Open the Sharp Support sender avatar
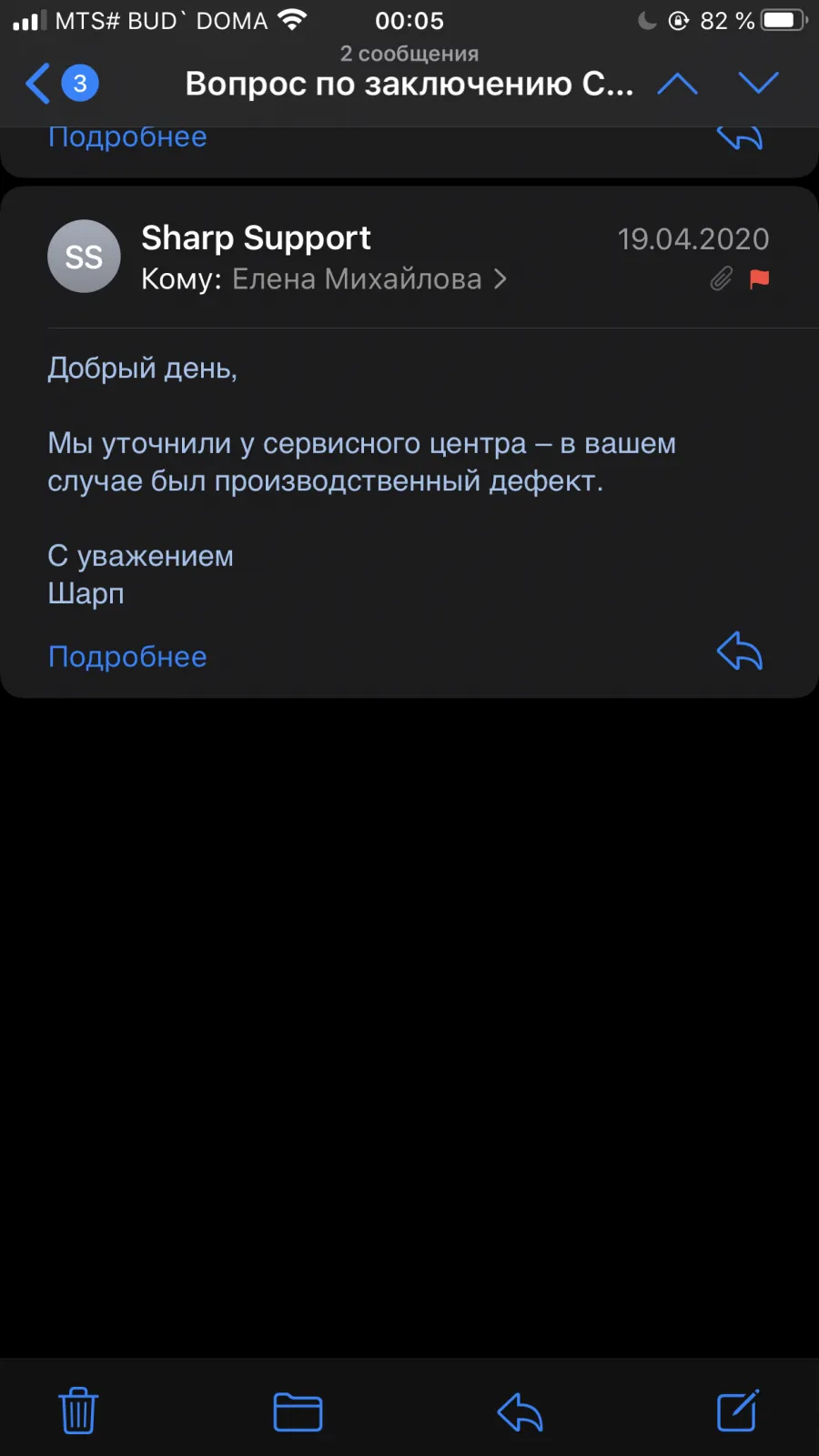The width and height of the screenshot is (819, 1456). coord(84,257)
